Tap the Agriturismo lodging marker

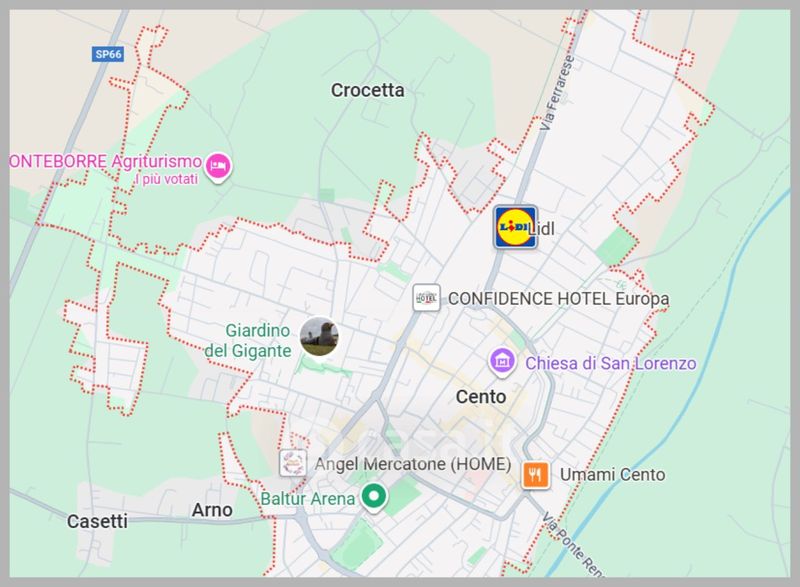click(218, 167)
